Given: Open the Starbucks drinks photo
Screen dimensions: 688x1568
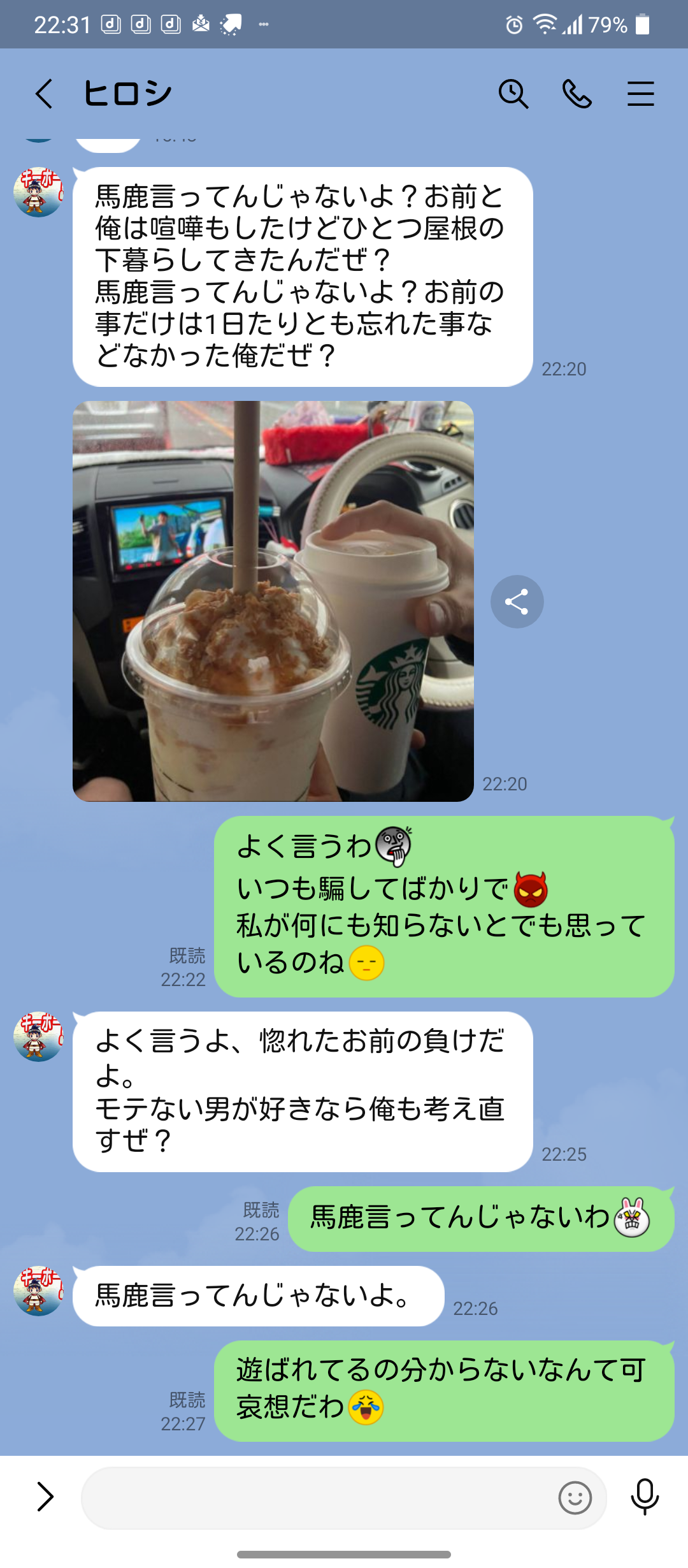Looking at the screenshot, I should pos(273,600).
